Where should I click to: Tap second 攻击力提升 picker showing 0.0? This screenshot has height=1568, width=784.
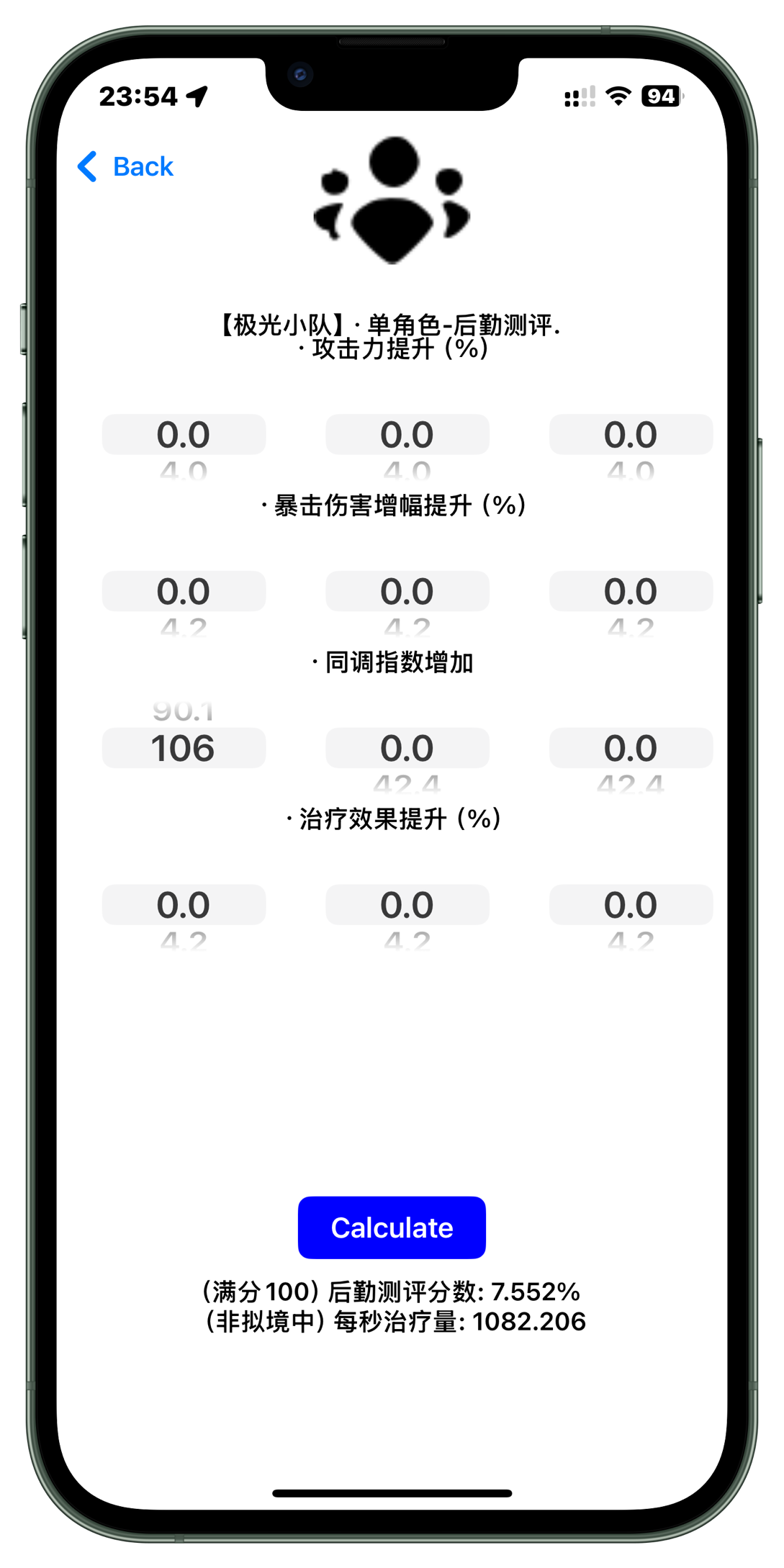(407, 435)
